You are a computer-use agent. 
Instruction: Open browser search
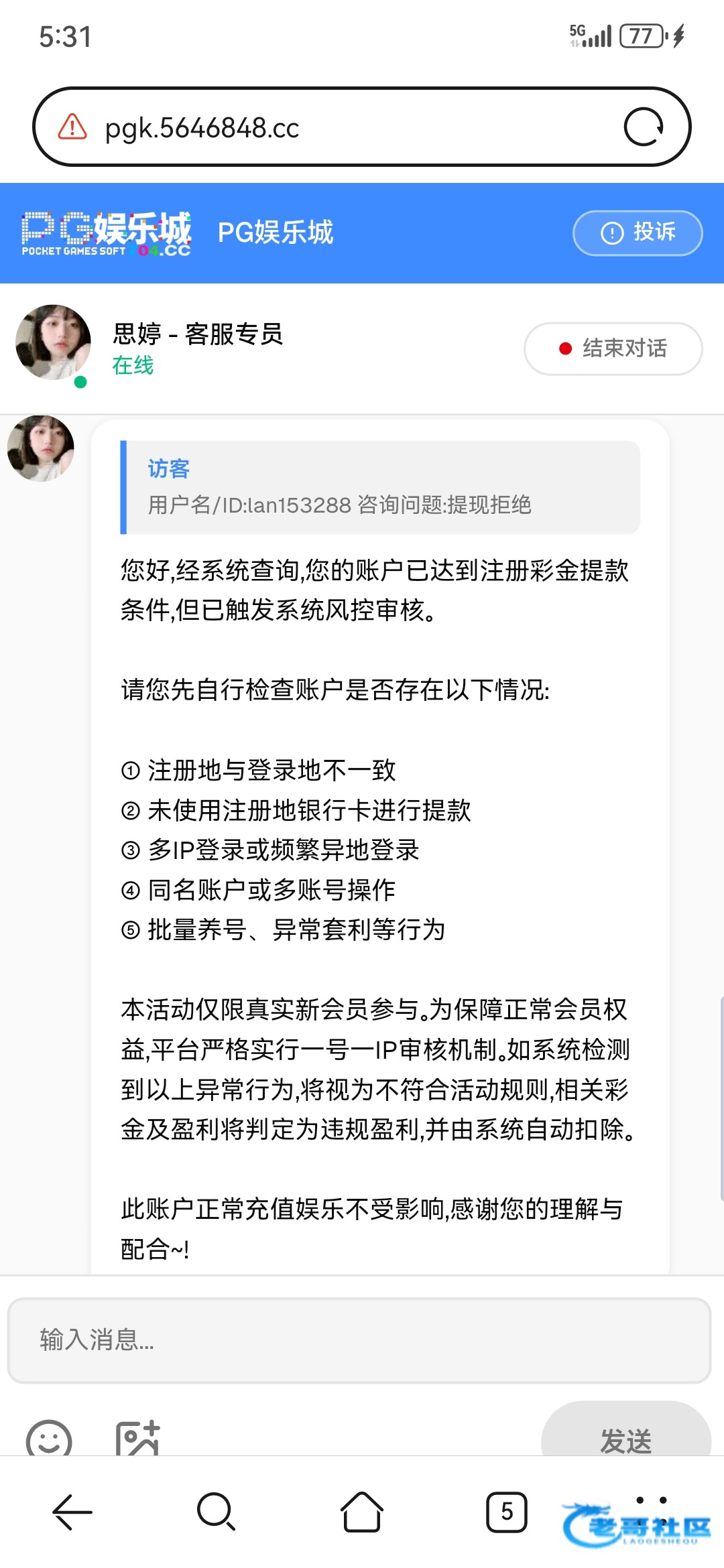coord(217,1512)
